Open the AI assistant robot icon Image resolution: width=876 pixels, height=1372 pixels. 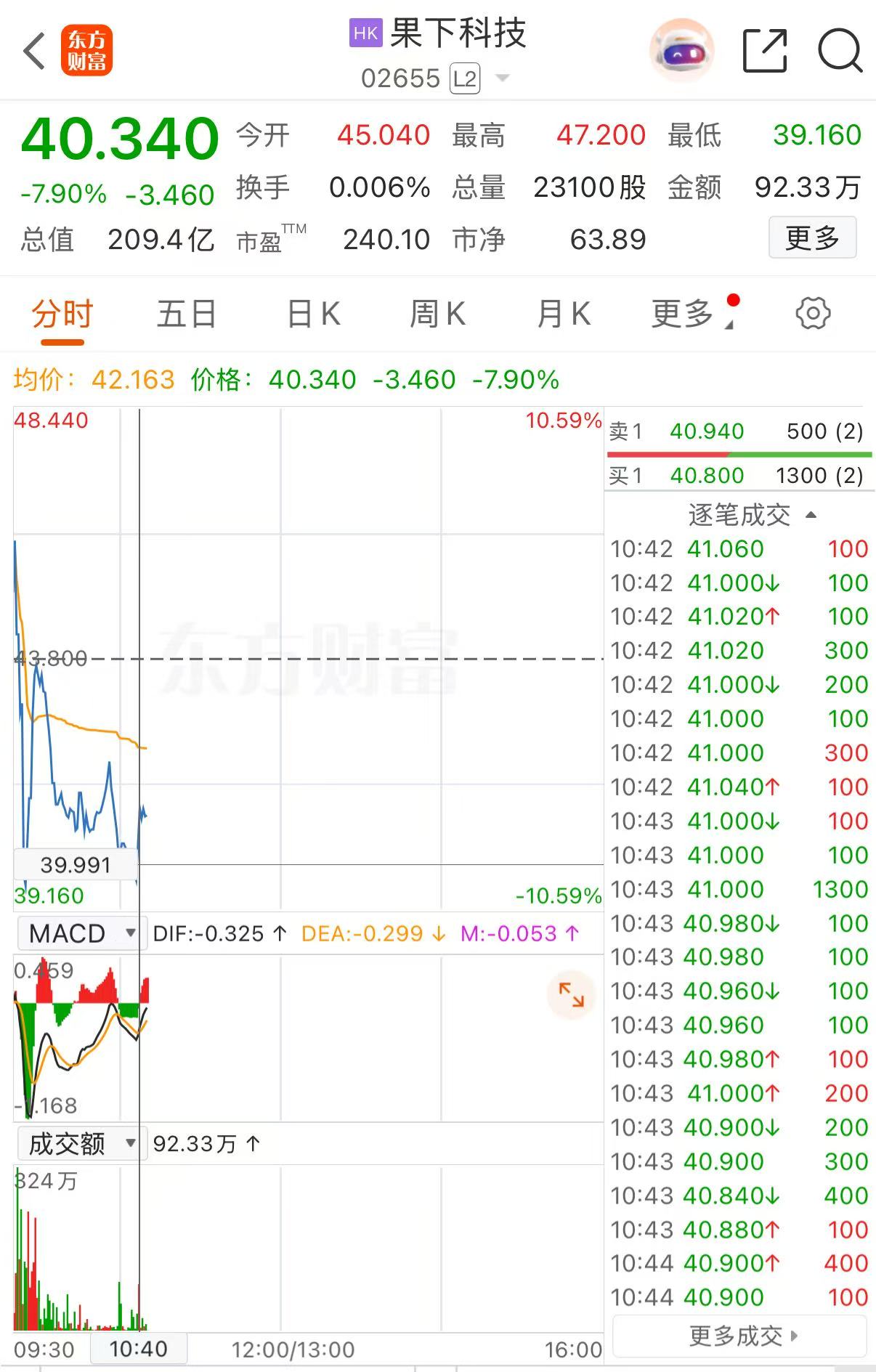[x=681, y=51]
